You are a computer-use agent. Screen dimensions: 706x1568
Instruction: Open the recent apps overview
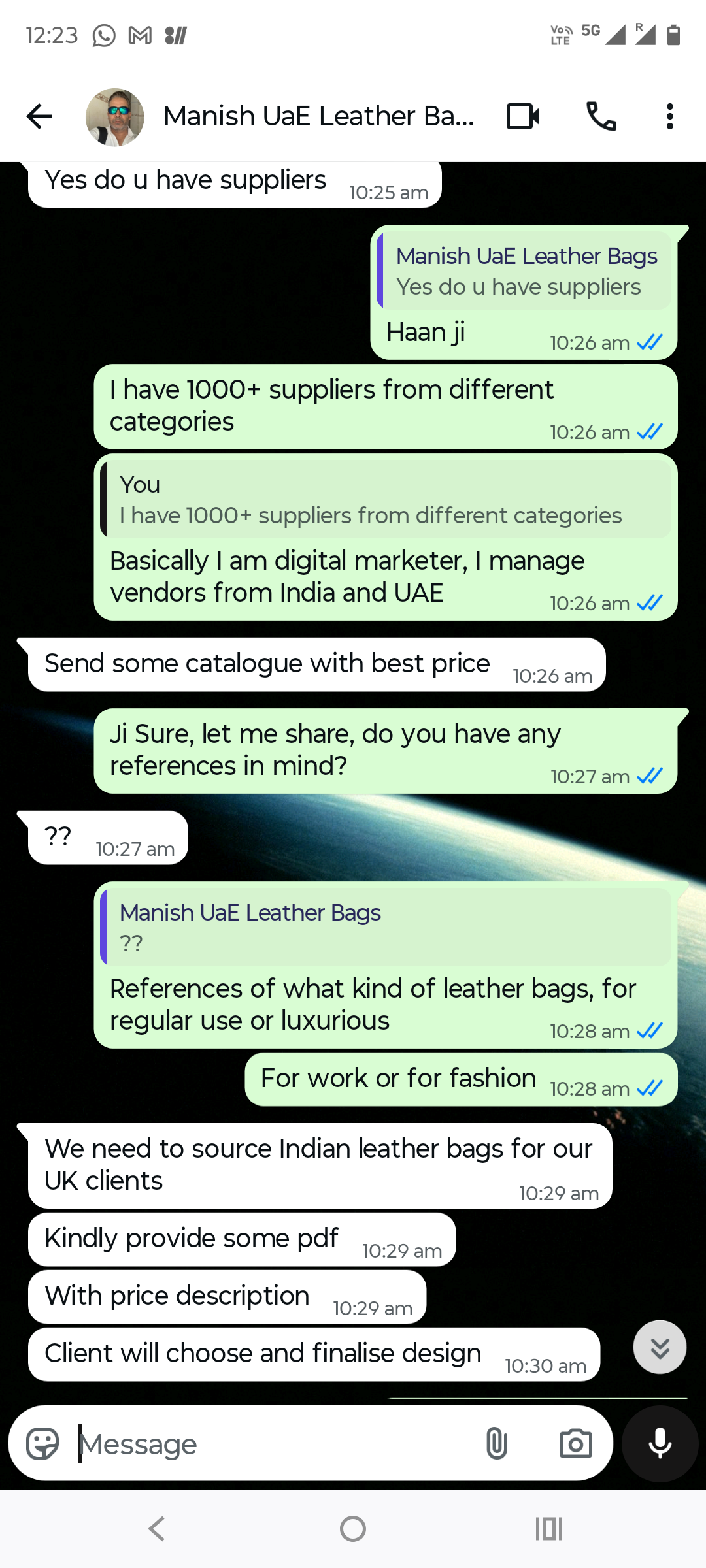[549, 1528]
